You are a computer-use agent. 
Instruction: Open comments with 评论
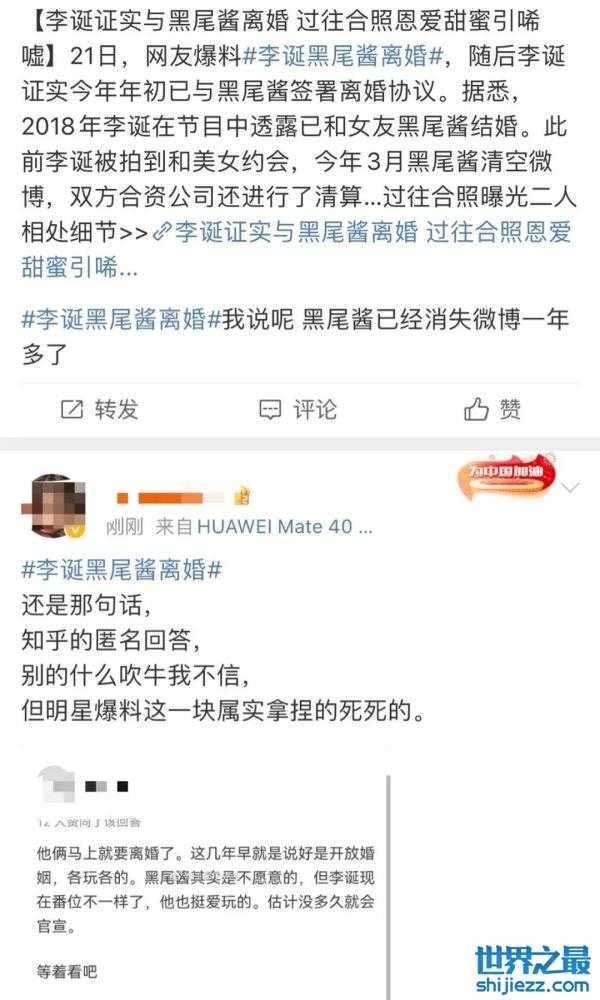point(298,409)
